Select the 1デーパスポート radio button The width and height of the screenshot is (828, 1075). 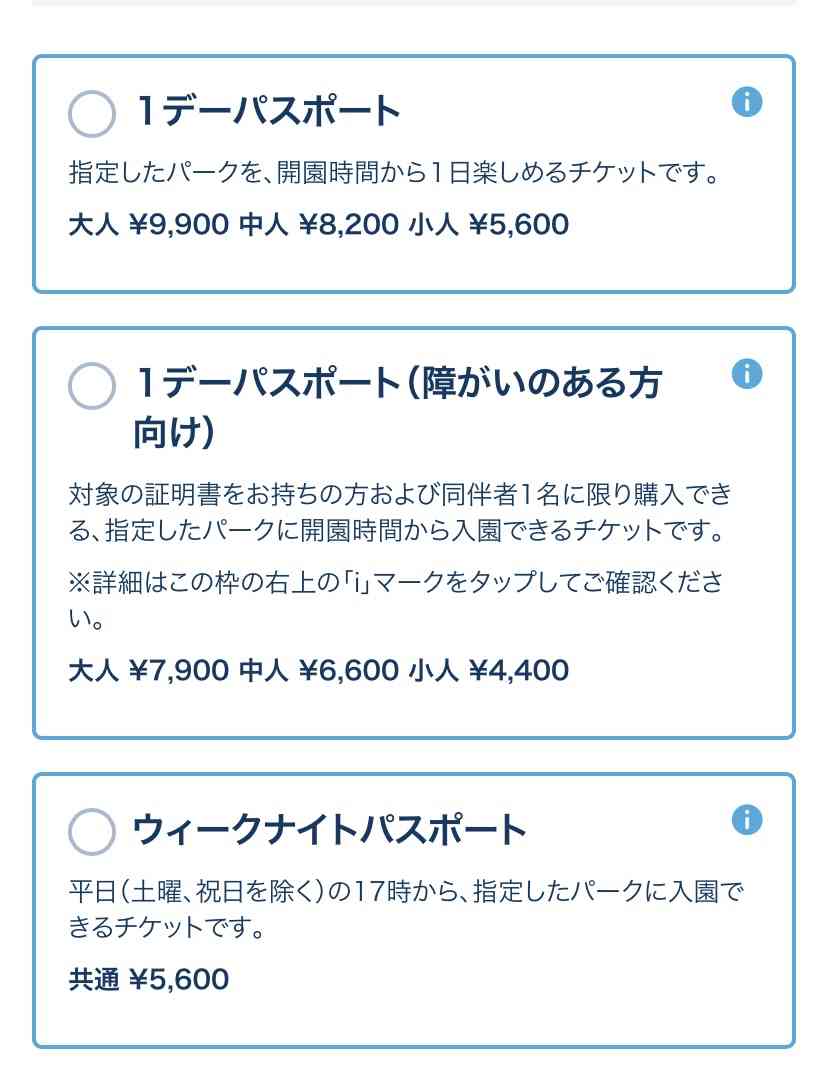(91, 114)
